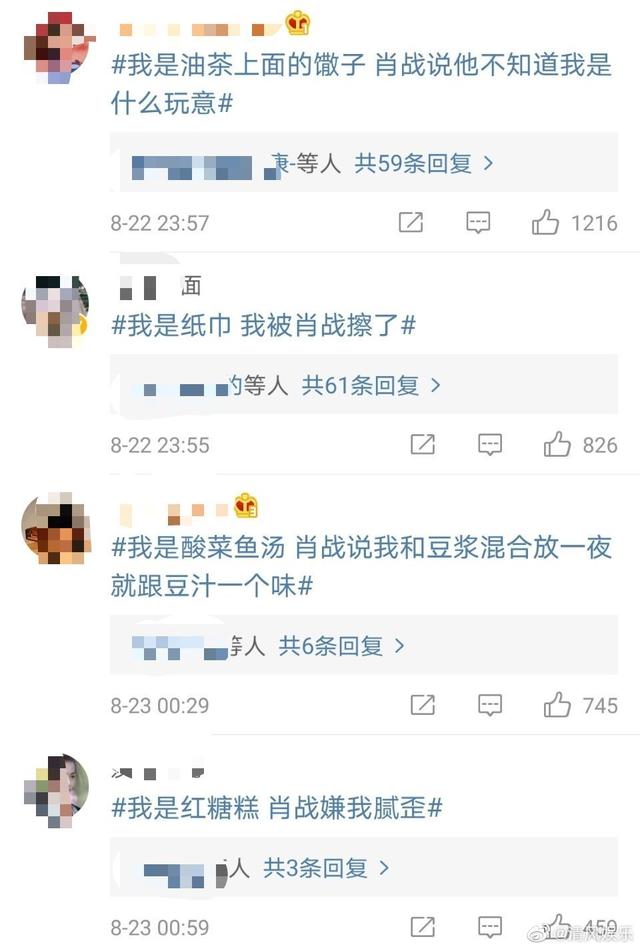The width and height of the screenshot is (640, 949).
Task: Repost the 8-22 23:57 comment
Action: coord(411,222)
